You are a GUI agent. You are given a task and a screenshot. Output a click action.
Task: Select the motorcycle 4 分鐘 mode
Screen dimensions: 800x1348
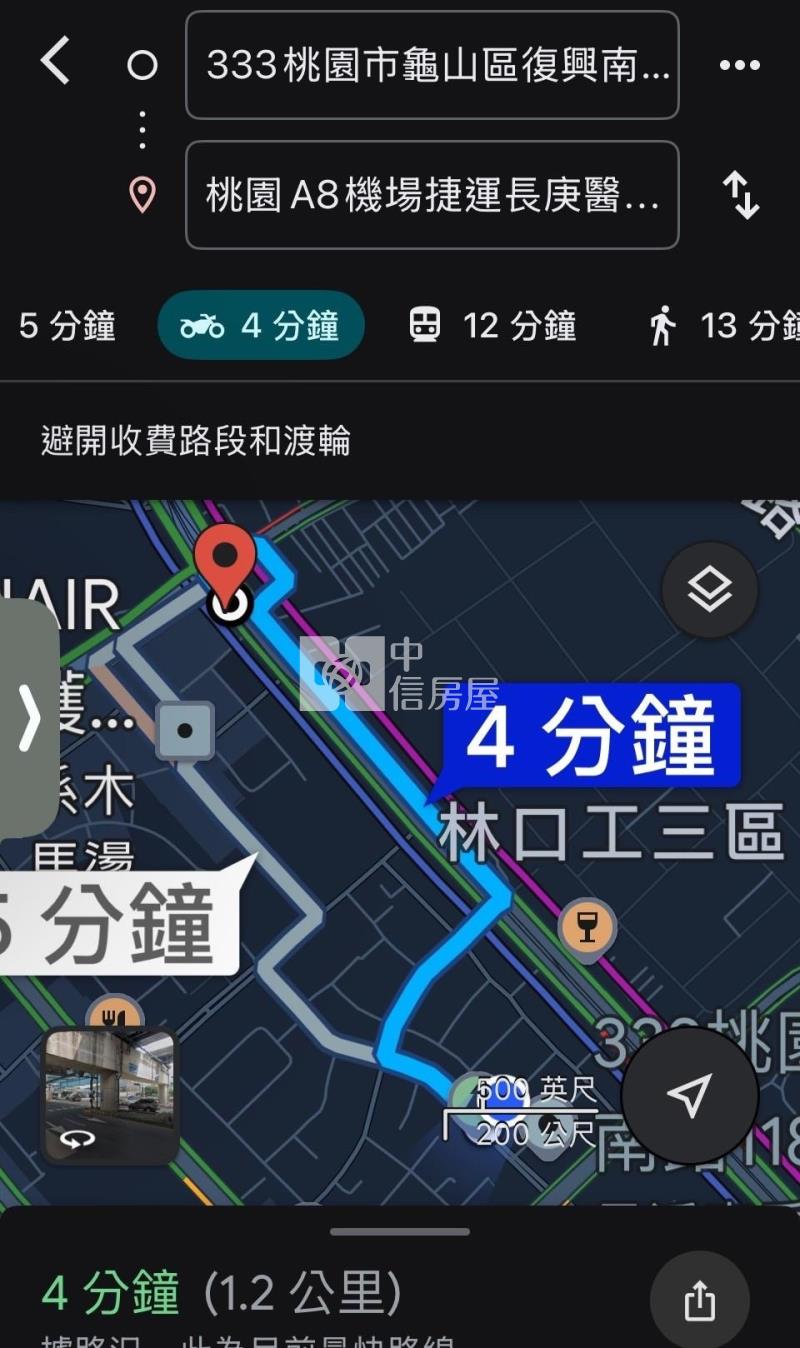260,326
